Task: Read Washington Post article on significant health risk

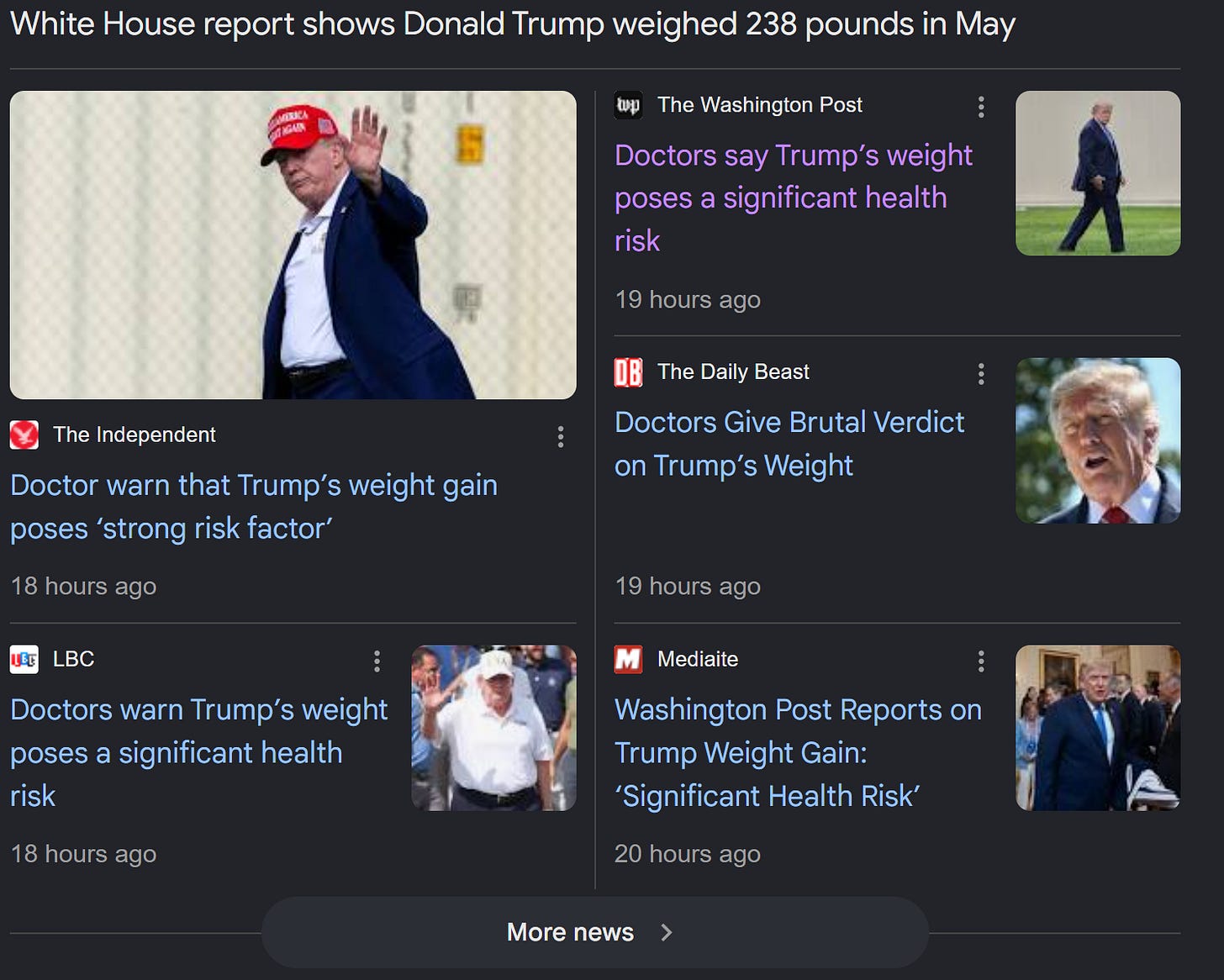Action: [793, 198]
